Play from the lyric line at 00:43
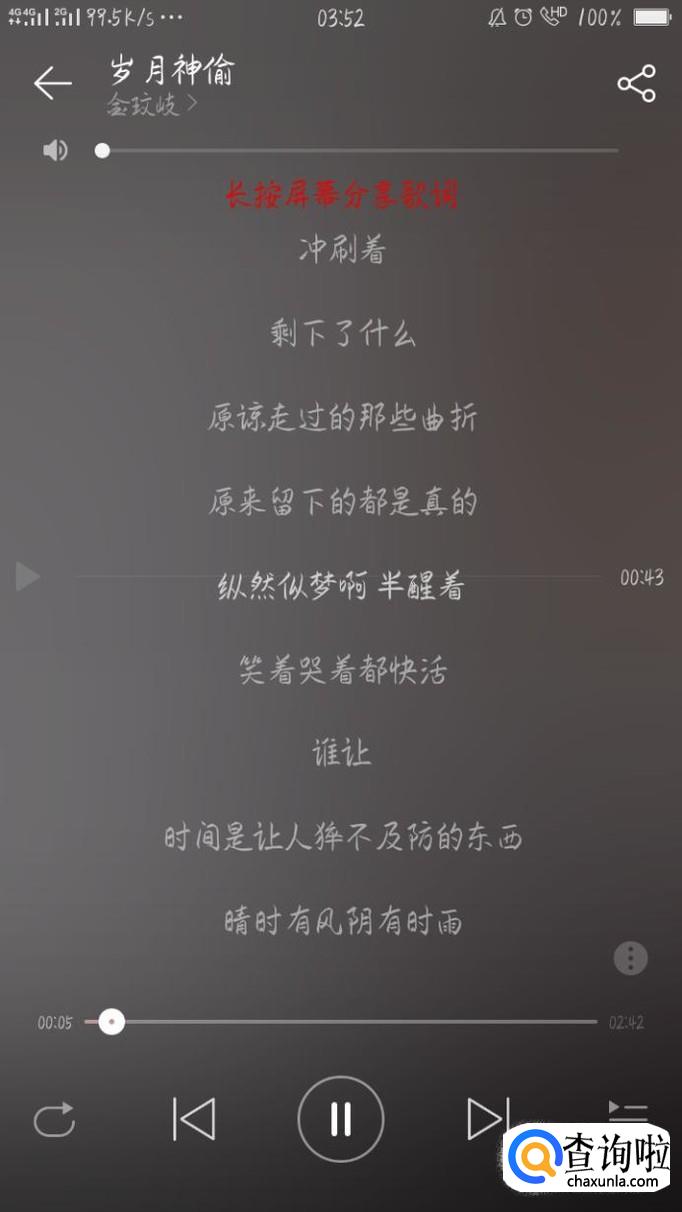 28,576
